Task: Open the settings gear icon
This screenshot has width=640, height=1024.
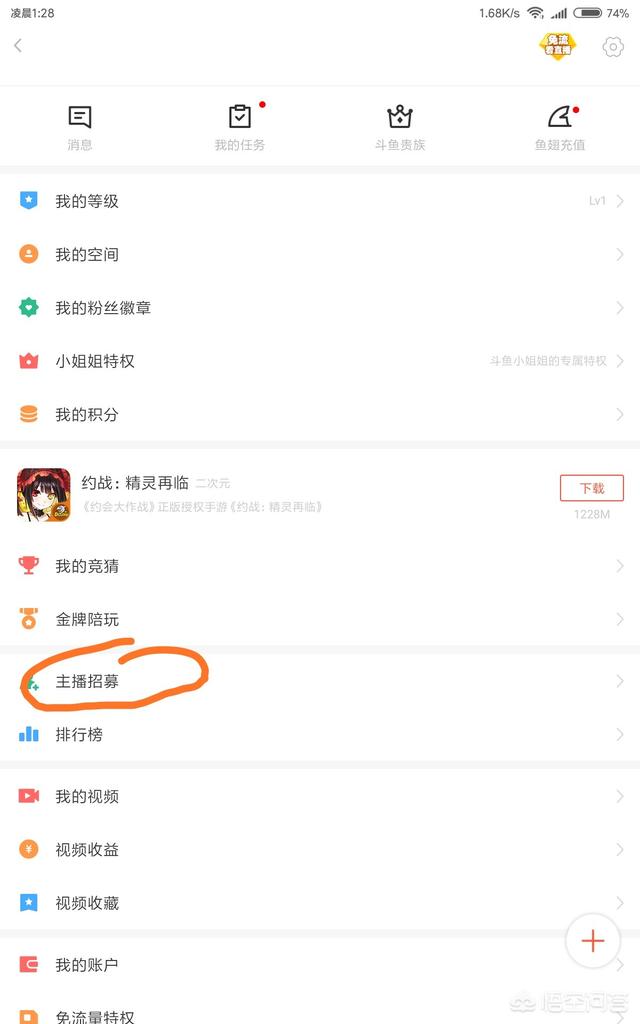Action: 612,47
